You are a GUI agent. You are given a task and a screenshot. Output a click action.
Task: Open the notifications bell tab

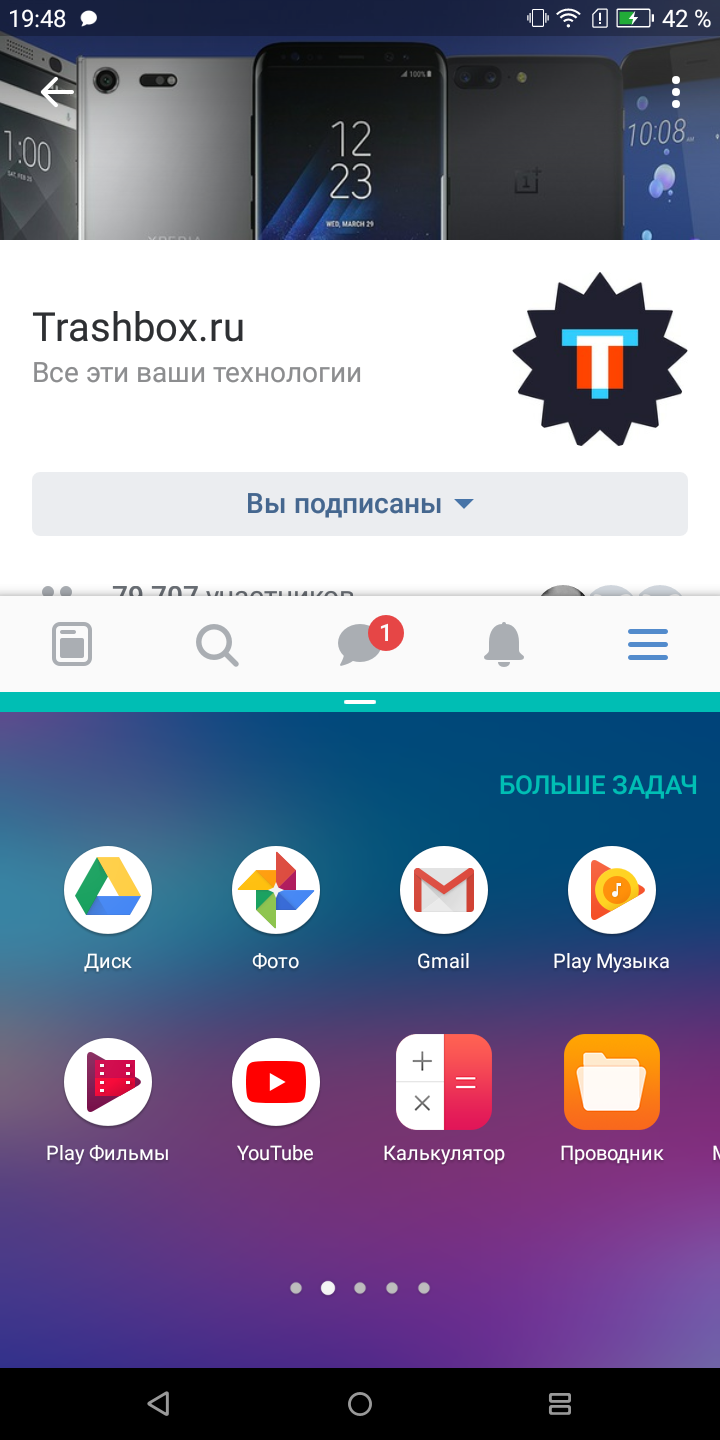tap(504, 644)
